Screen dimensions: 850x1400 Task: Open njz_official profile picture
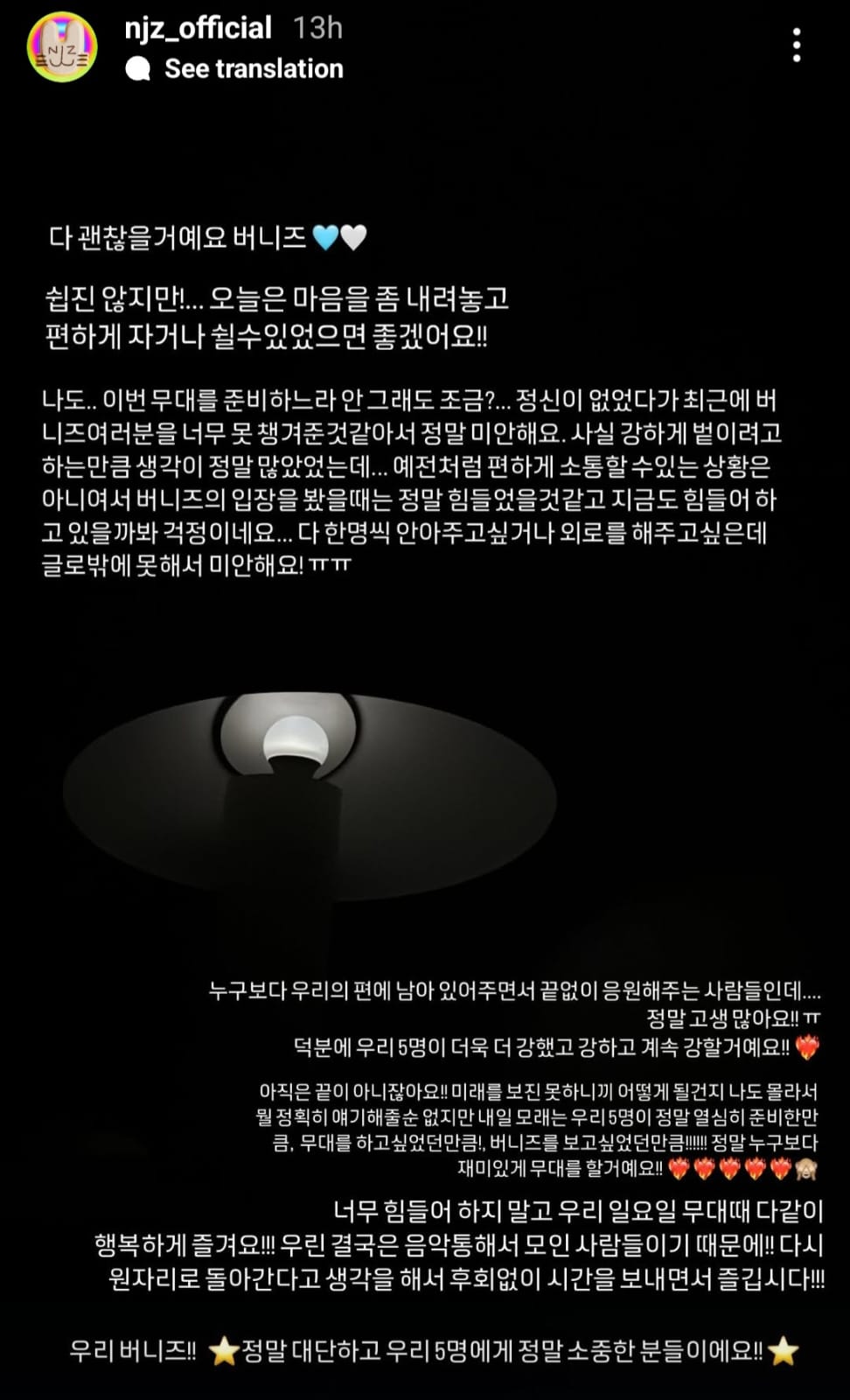point(62,47)
